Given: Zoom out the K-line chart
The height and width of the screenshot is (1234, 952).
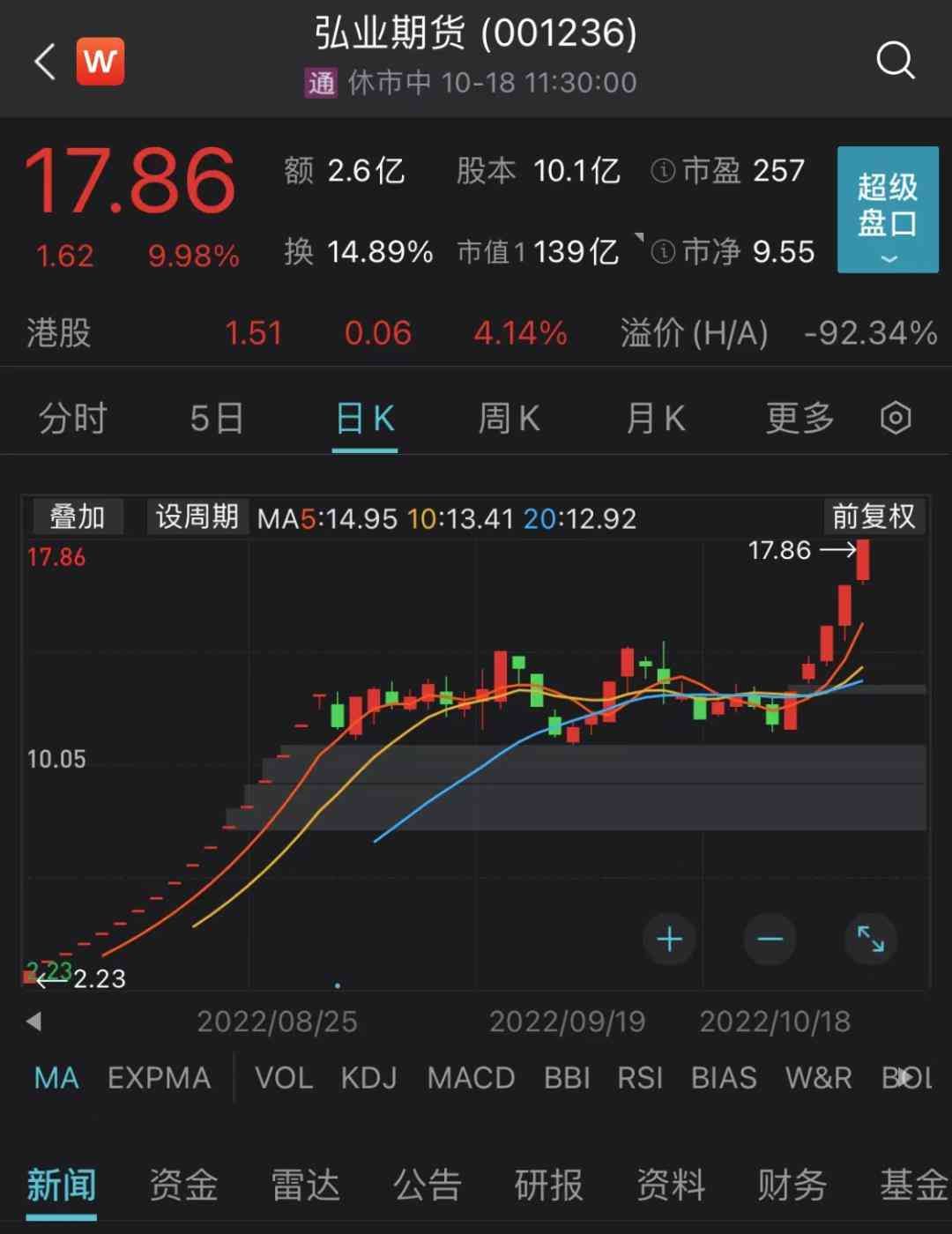Looking at the screenshot, I should point(770,940).
